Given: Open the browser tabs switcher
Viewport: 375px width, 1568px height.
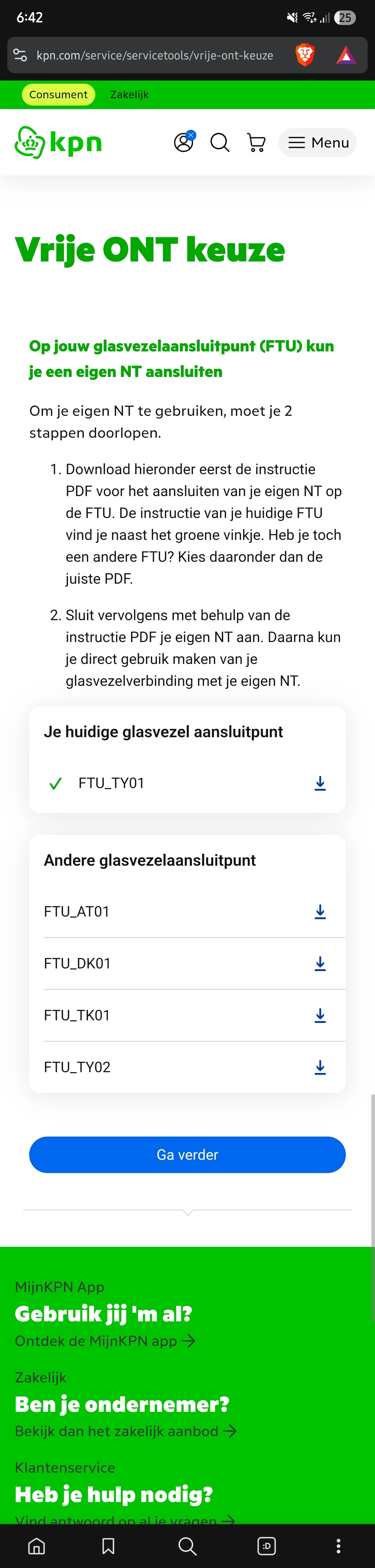Looking at the screenshot, I should tap(266, 1546).
